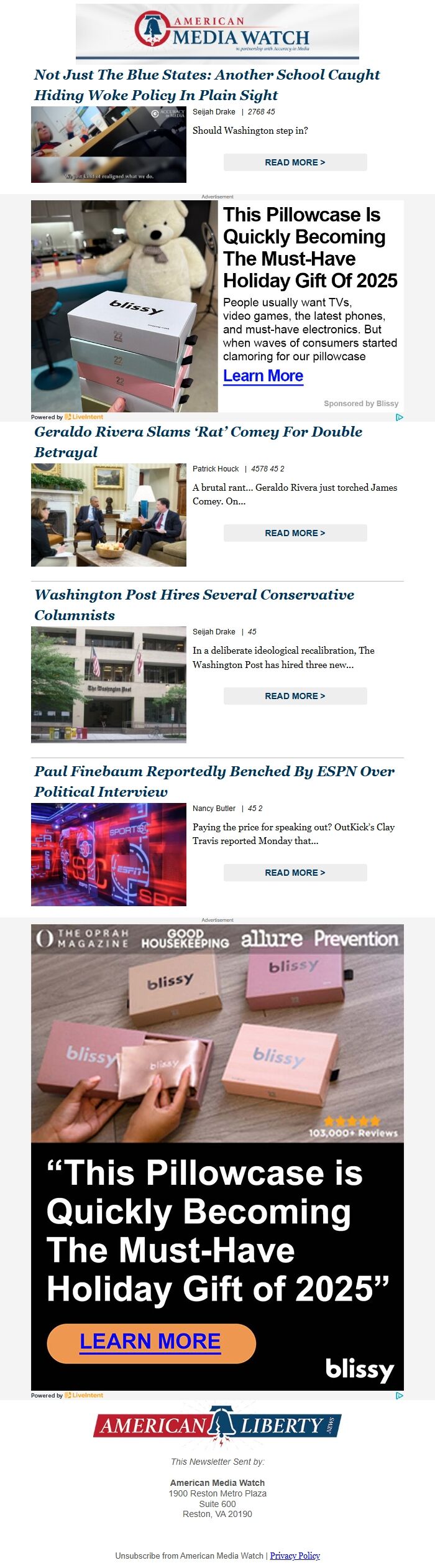This screenshot has height=1568, width=435.
Task: Open READ MORE for the woke school policy article
Action: [295, 162]
